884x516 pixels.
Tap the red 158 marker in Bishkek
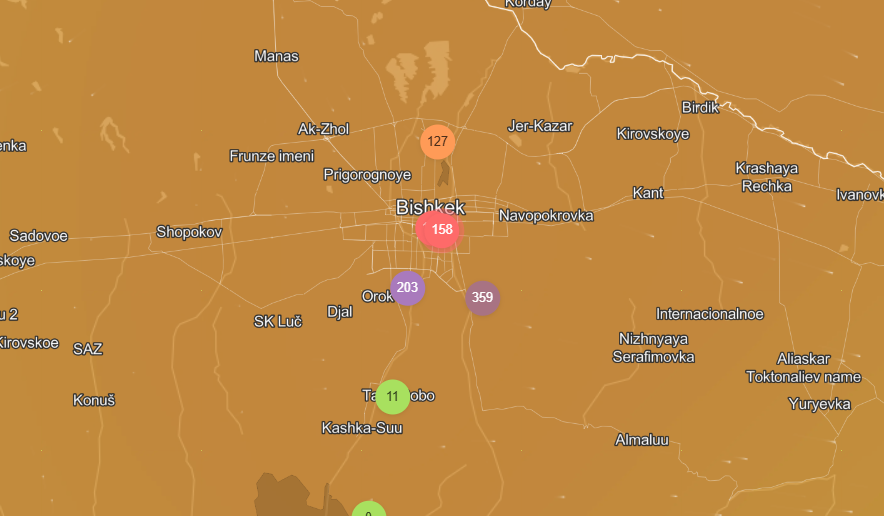pyautogui.click(x=442, y=230)
